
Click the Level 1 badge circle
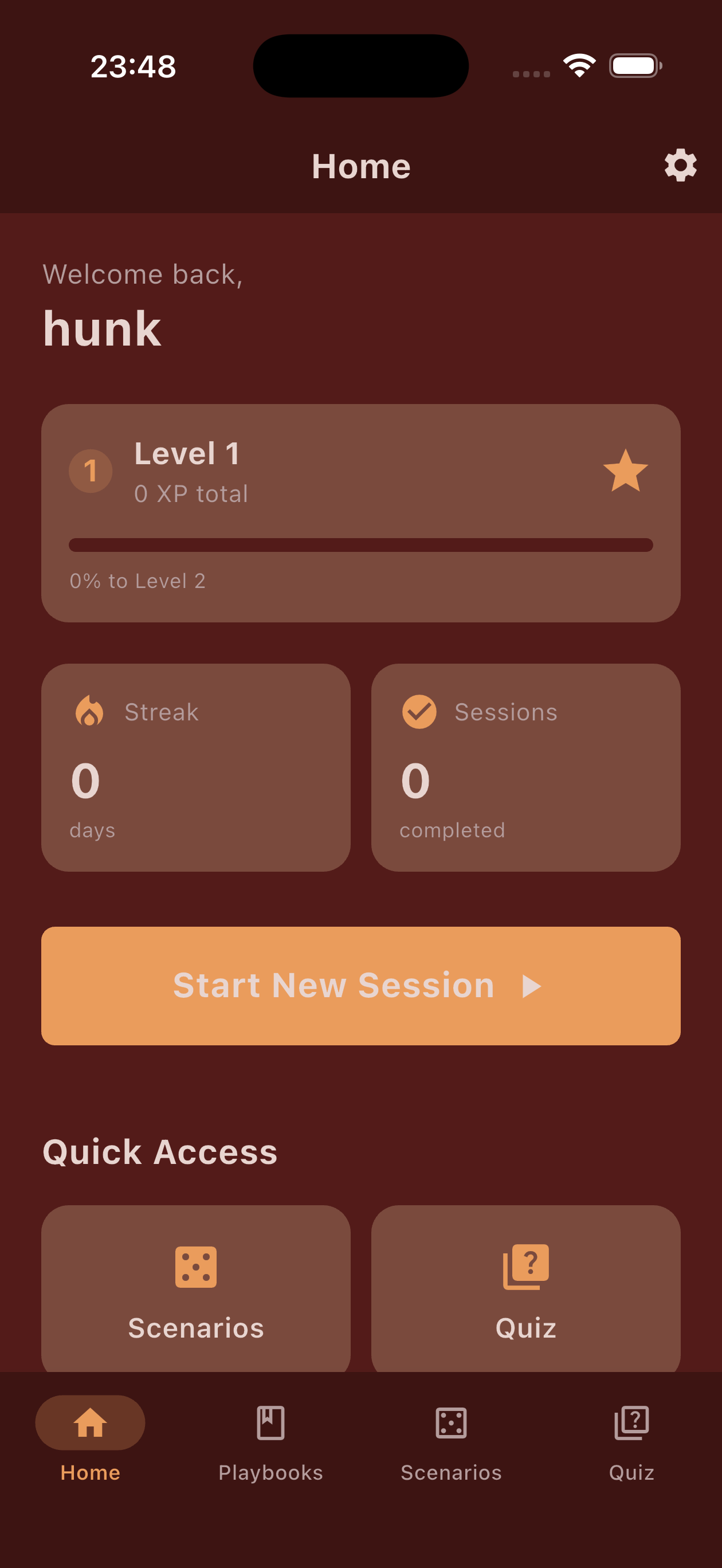[x=90, y=472]
